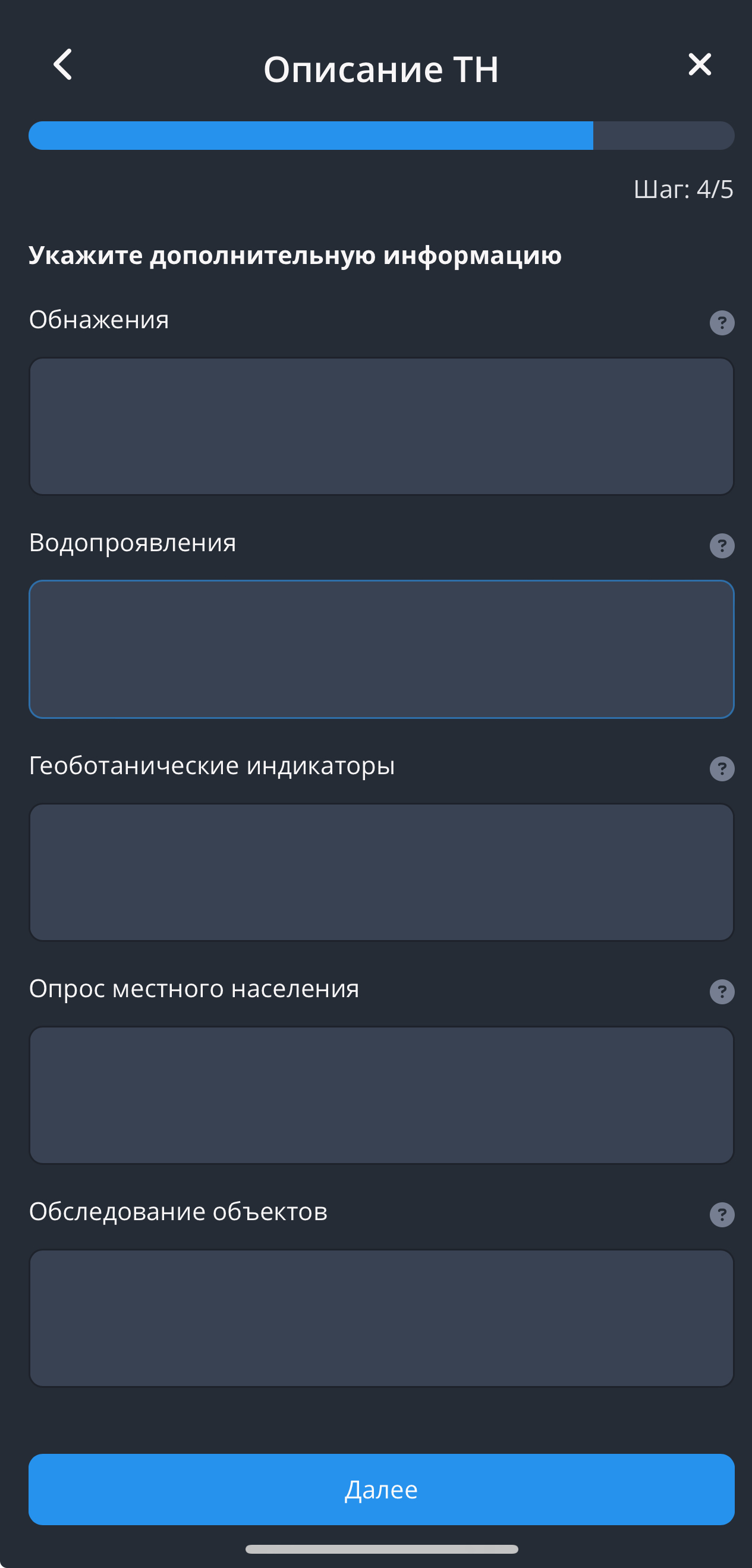Tap the Обследование объектов text field
This screenshot has width=752, height=1568.
381,1318
